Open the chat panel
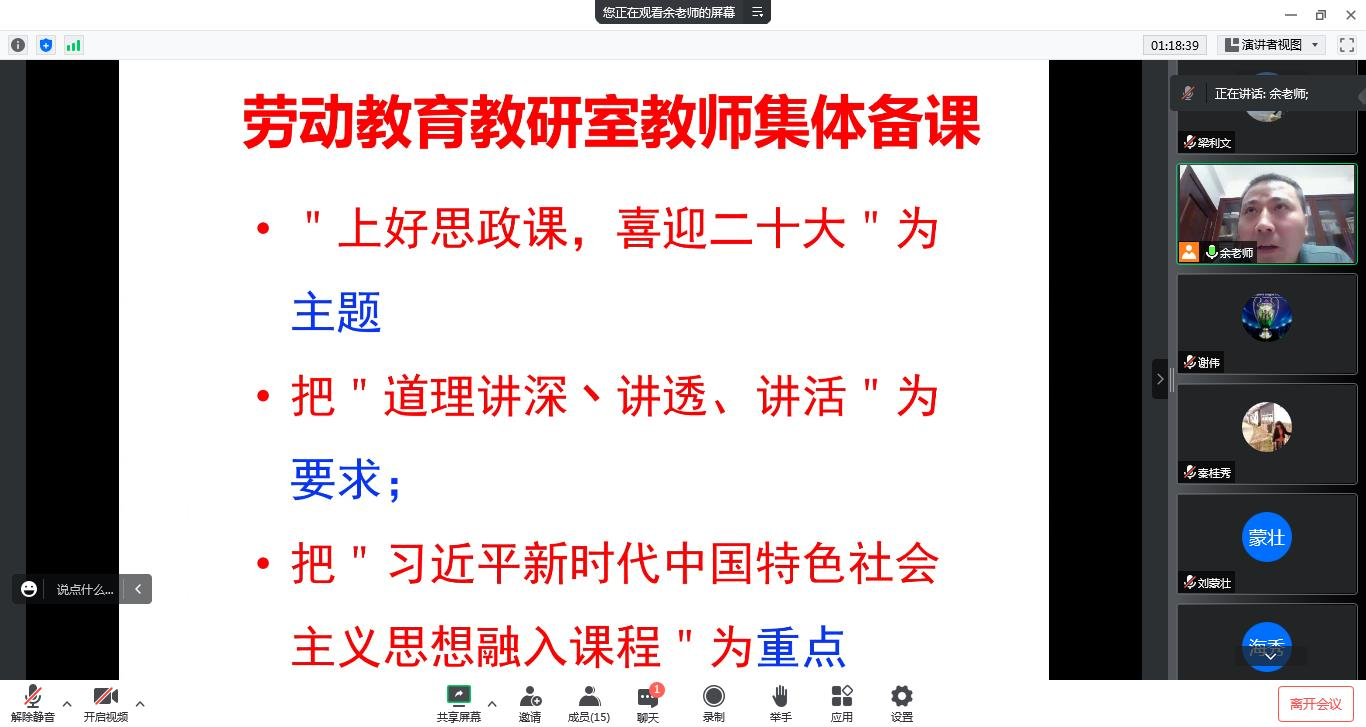This screenshot has height=727, width=1366. click(x=648, y=703)
